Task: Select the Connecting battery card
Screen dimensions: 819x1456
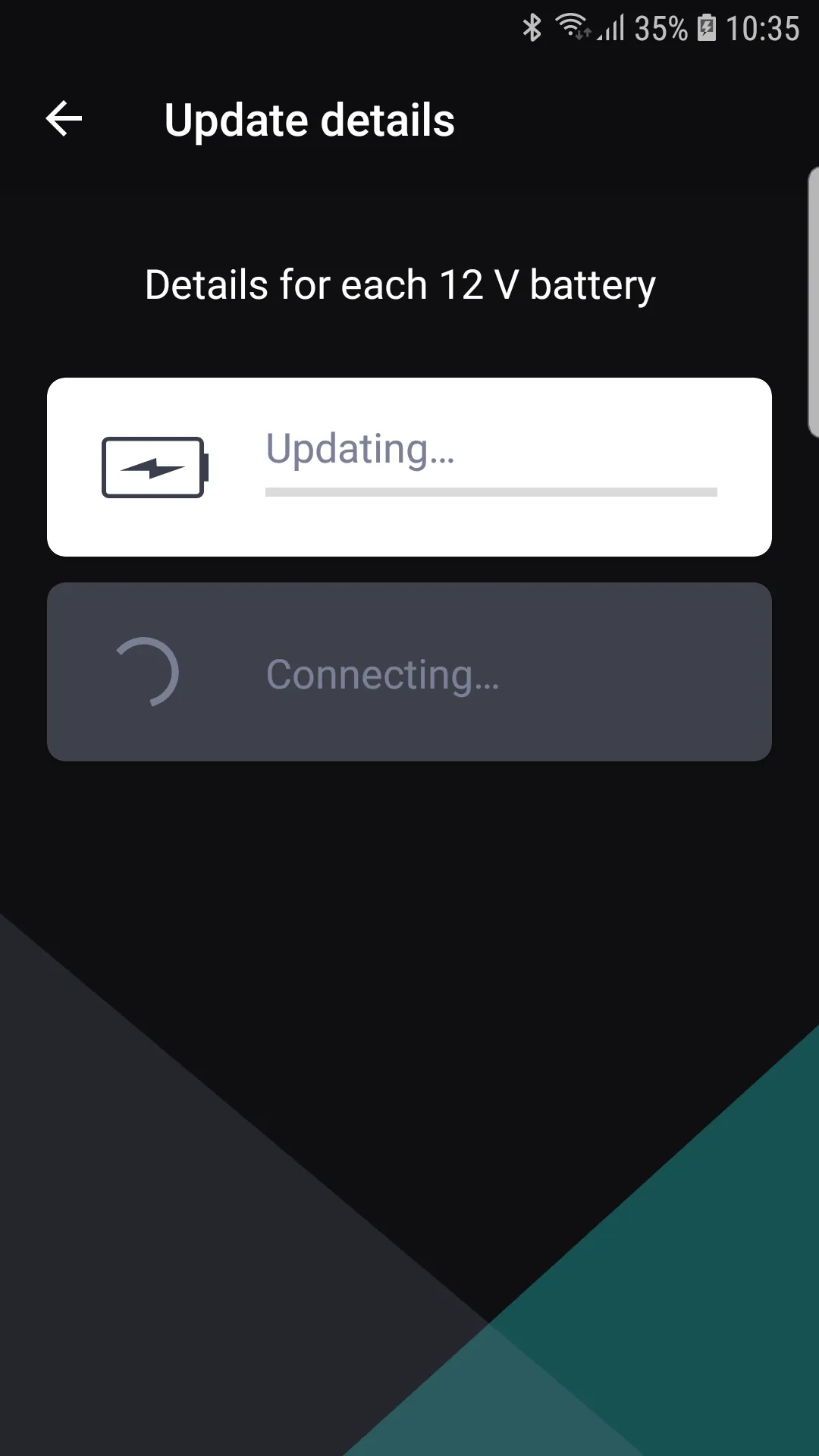Action: point(409,672)
